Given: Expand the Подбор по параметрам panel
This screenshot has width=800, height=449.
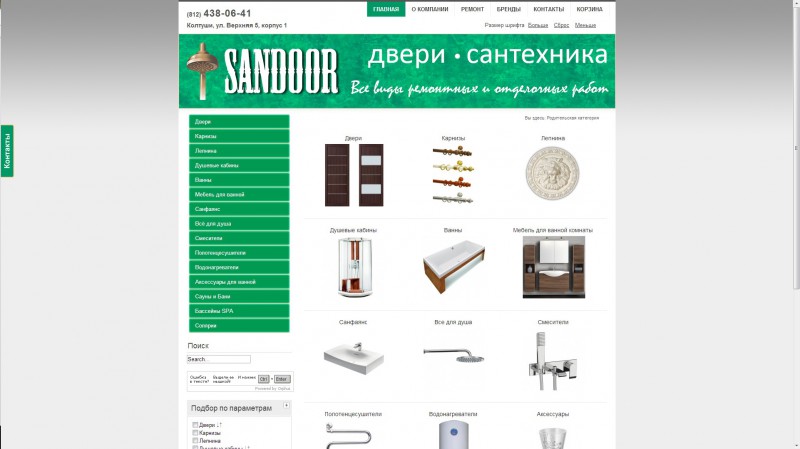Looking at the screenshot, I should click(286, 406).
